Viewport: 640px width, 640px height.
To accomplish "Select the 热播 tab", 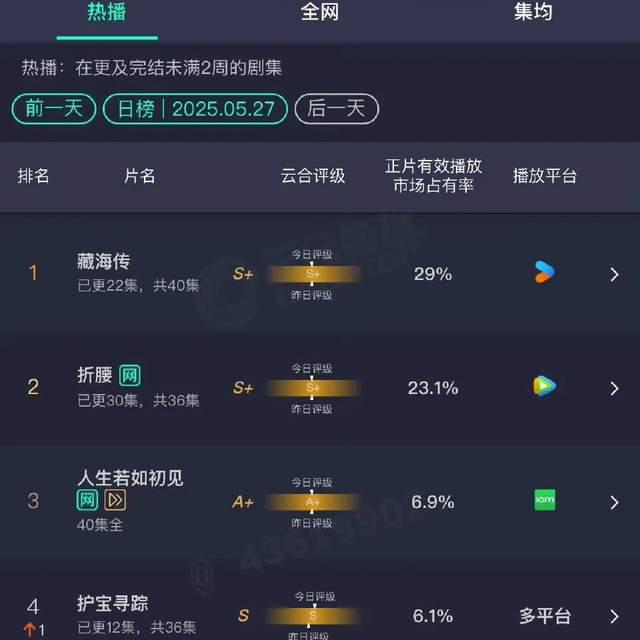I will [x=107, y=13].
